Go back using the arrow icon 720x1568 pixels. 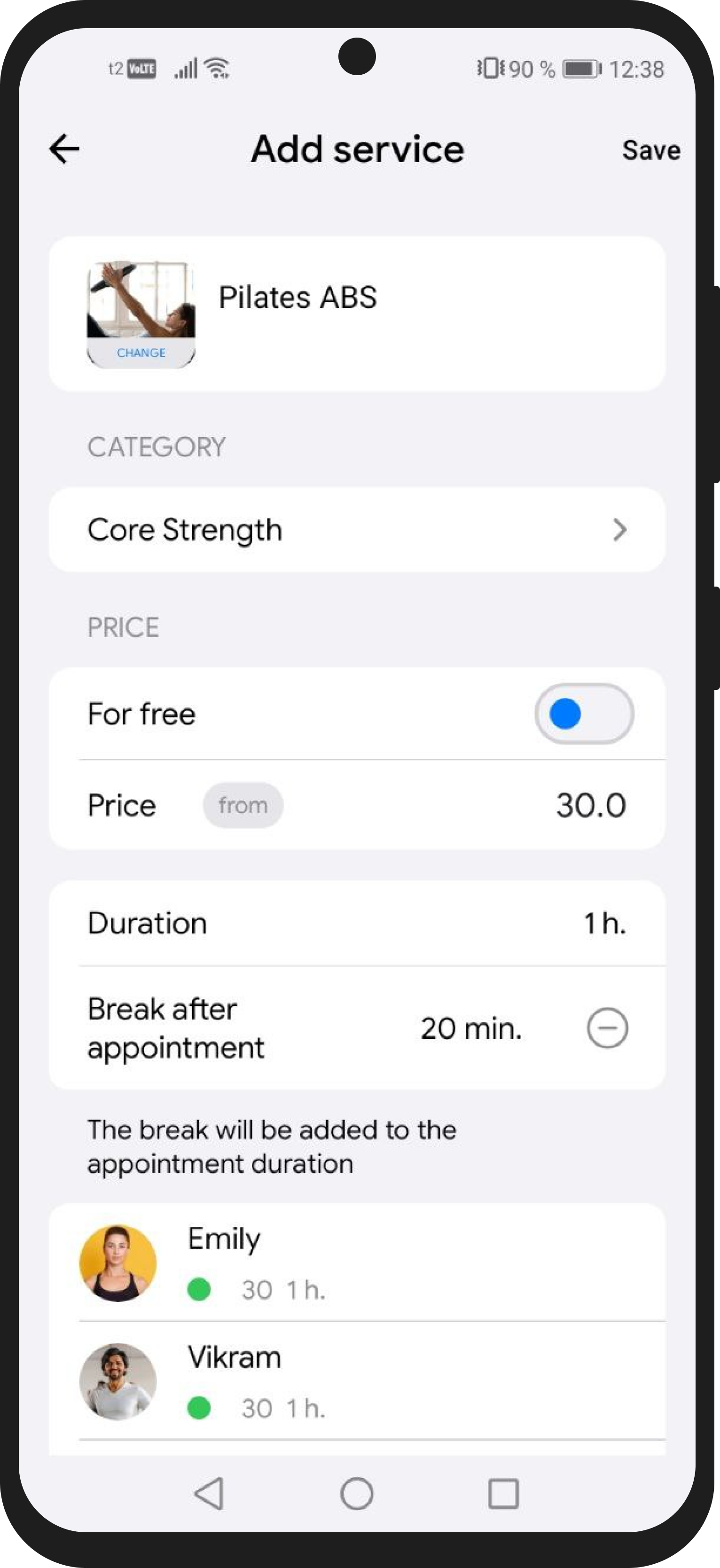pos(64,149)
